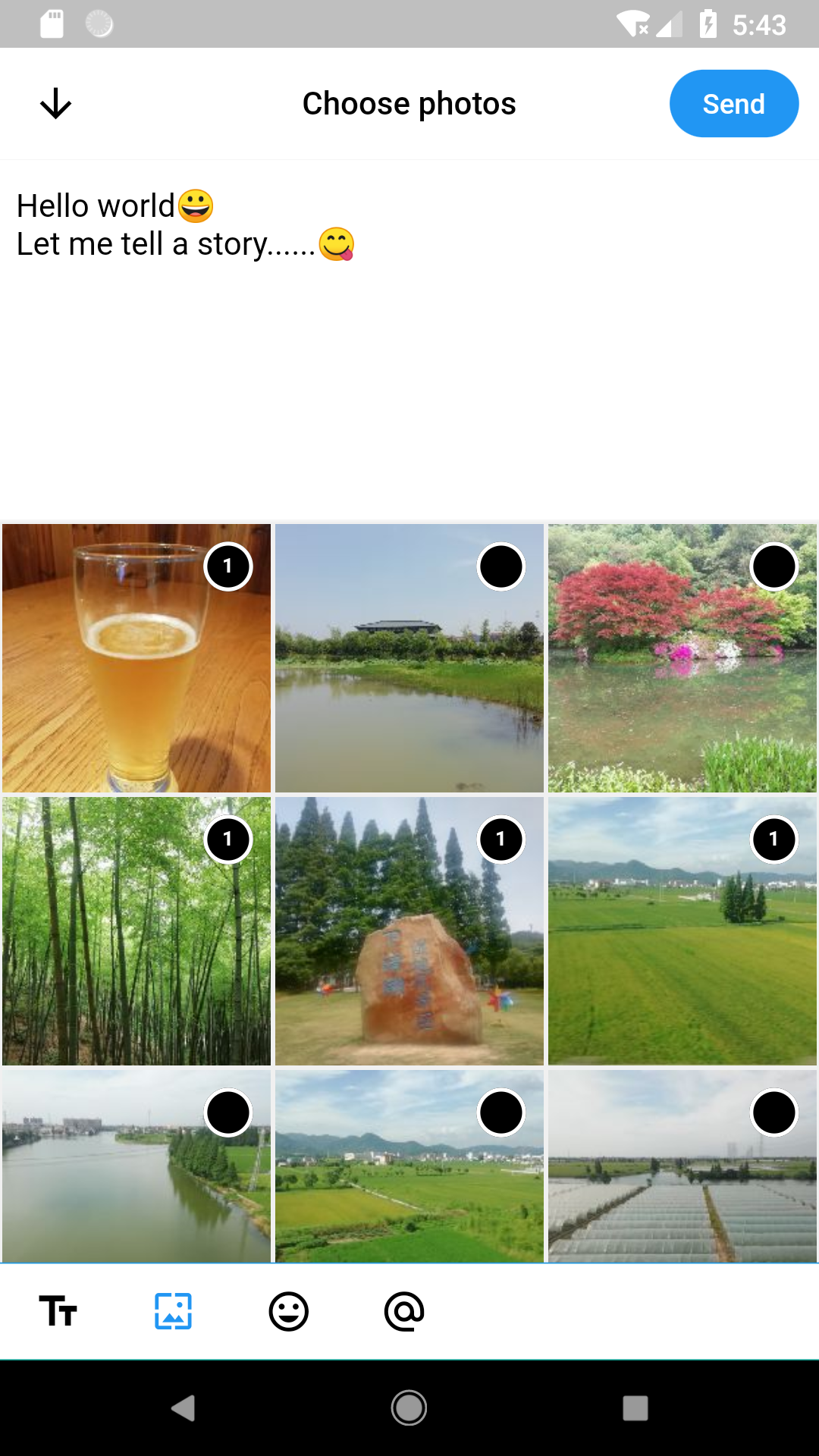This screenshot has height=1456, width=819.
Task: Deselect the bamboo forest photo
Action: 227,839
